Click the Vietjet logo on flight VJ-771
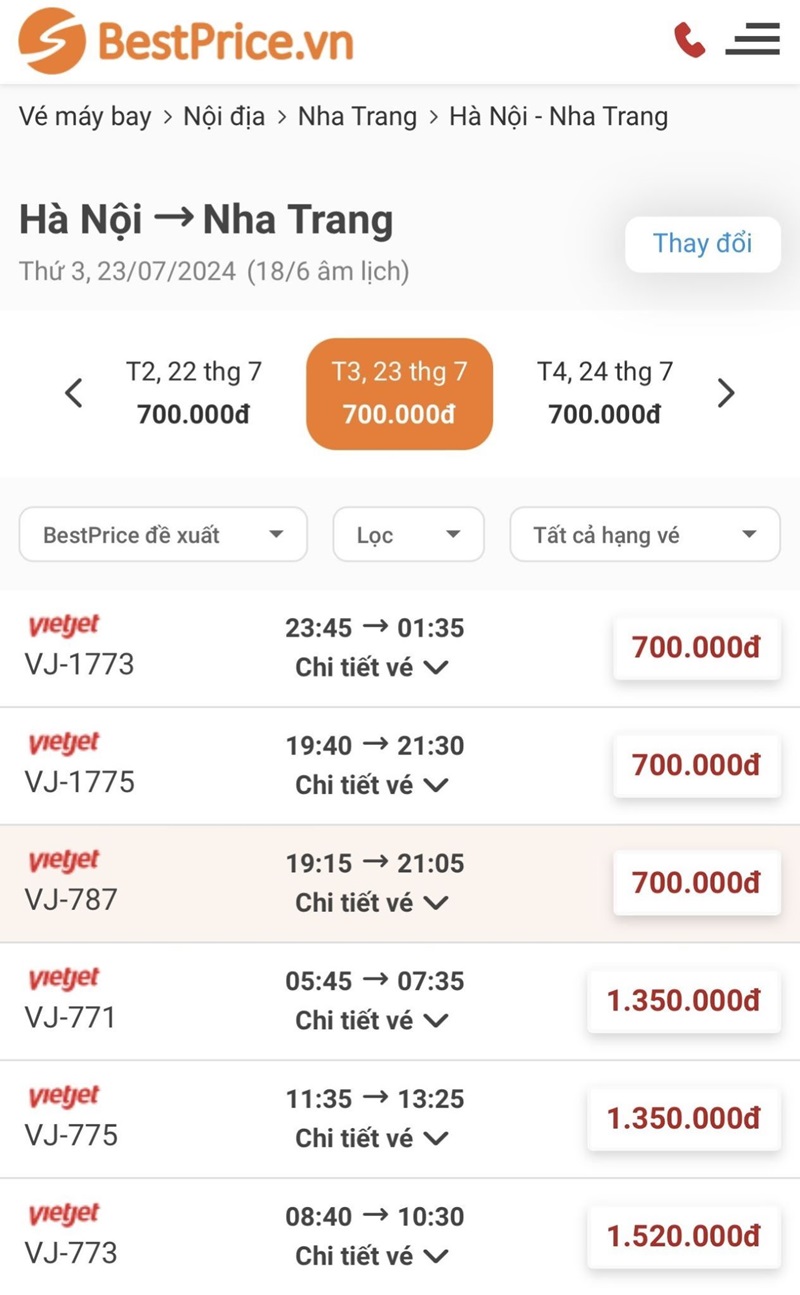This screenshot has width=800, height=1295. tap(63, 979)
